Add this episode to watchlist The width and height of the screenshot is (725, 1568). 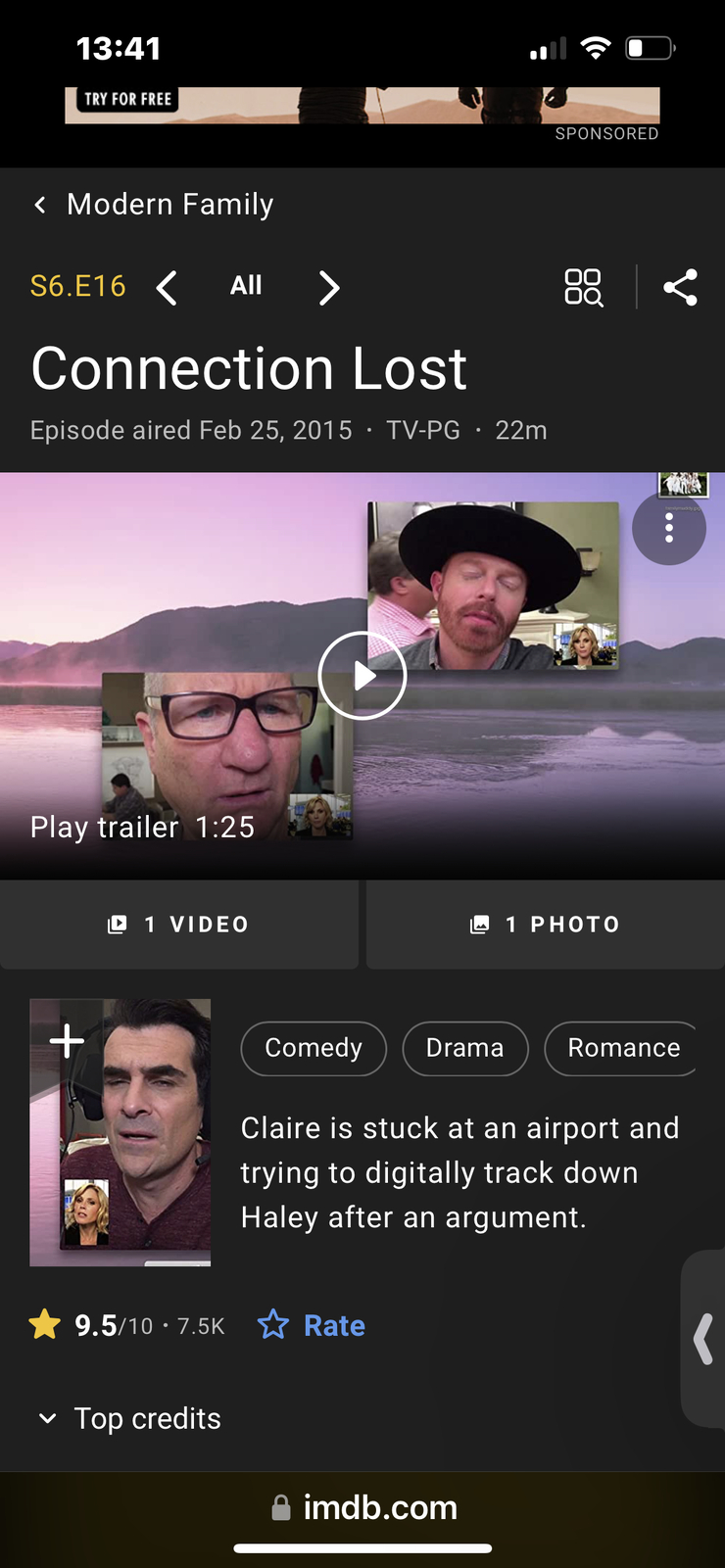pyautogui.click(x=67, y=1040)
